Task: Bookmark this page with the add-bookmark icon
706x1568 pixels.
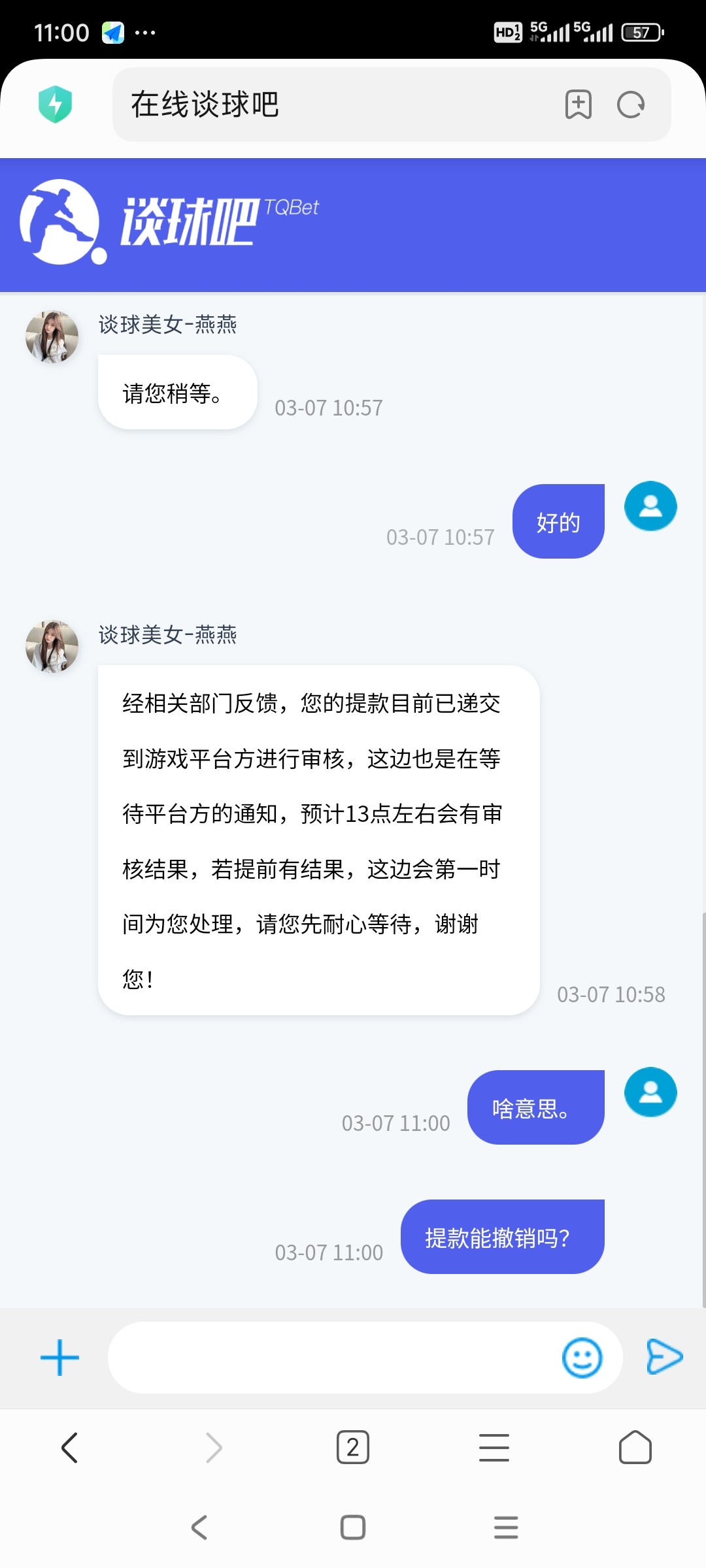Action: 579,105
